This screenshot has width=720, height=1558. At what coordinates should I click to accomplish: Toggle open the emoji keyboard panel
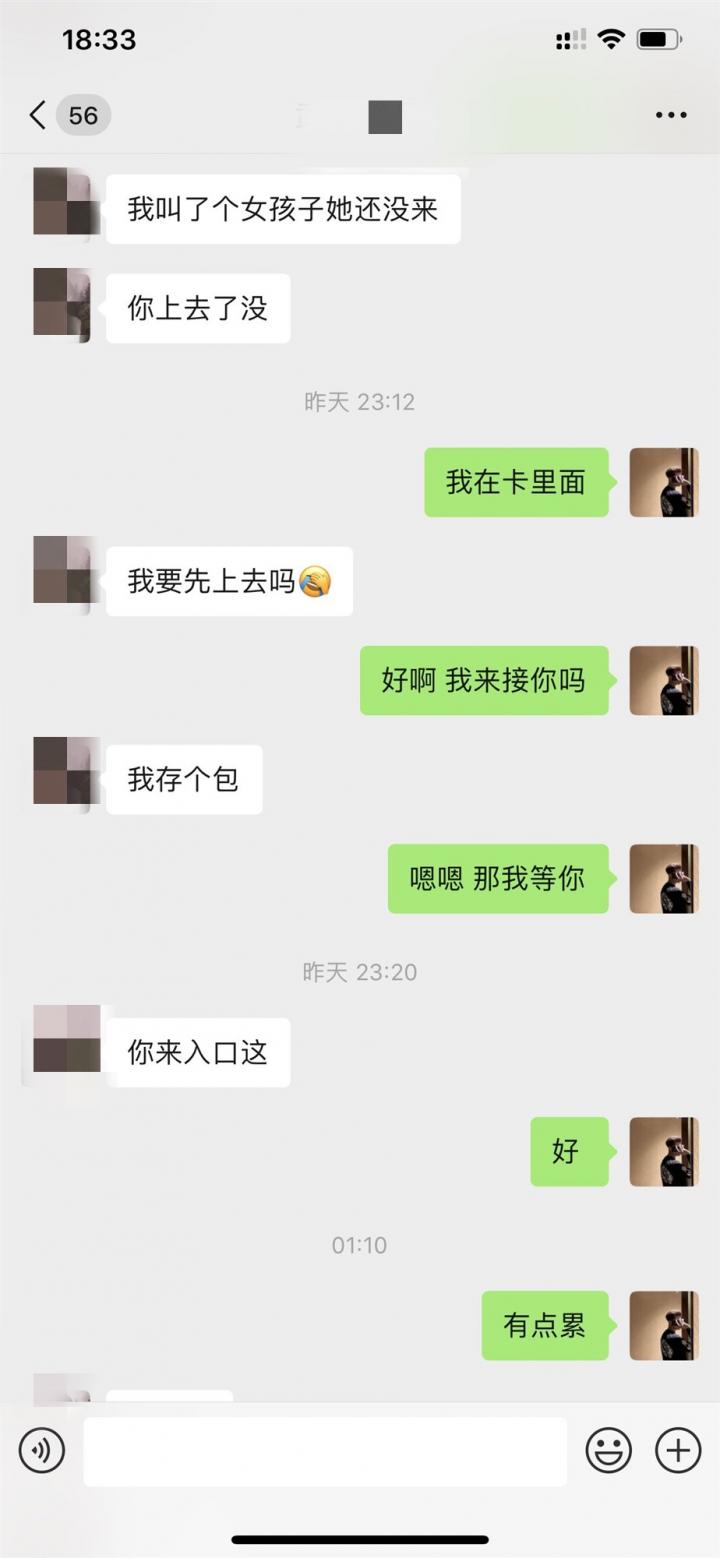(x=609, y=1450)
